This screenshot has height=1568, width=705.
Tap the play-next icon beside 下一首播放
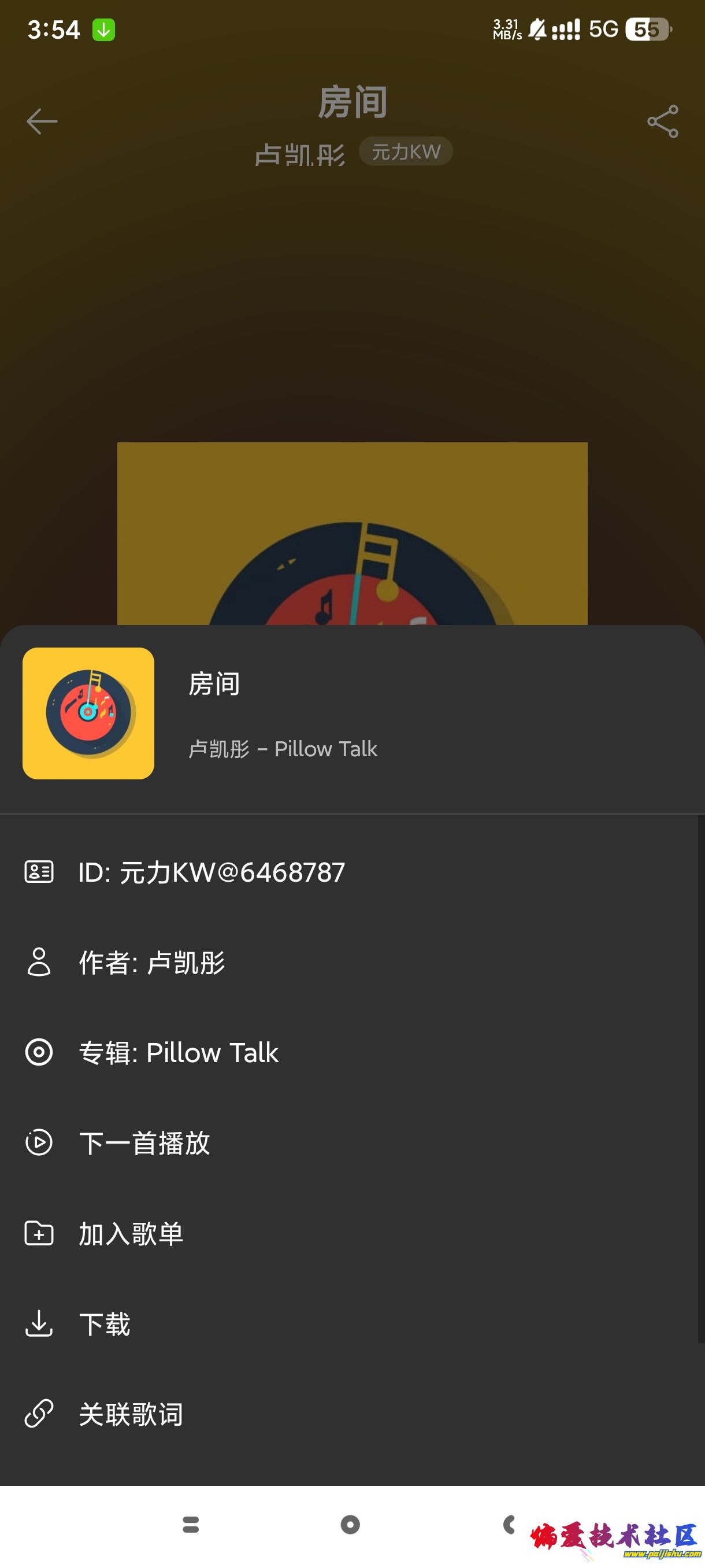[x=38, y=1142]
